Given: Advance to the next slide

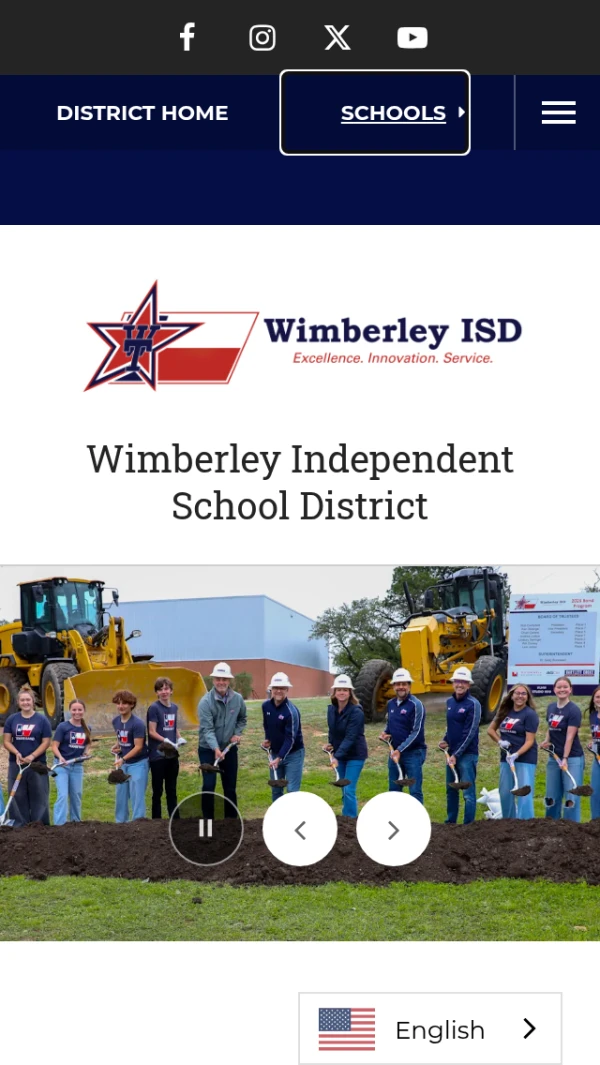Looking at the screenshot, I should click(x=393, y=829).
